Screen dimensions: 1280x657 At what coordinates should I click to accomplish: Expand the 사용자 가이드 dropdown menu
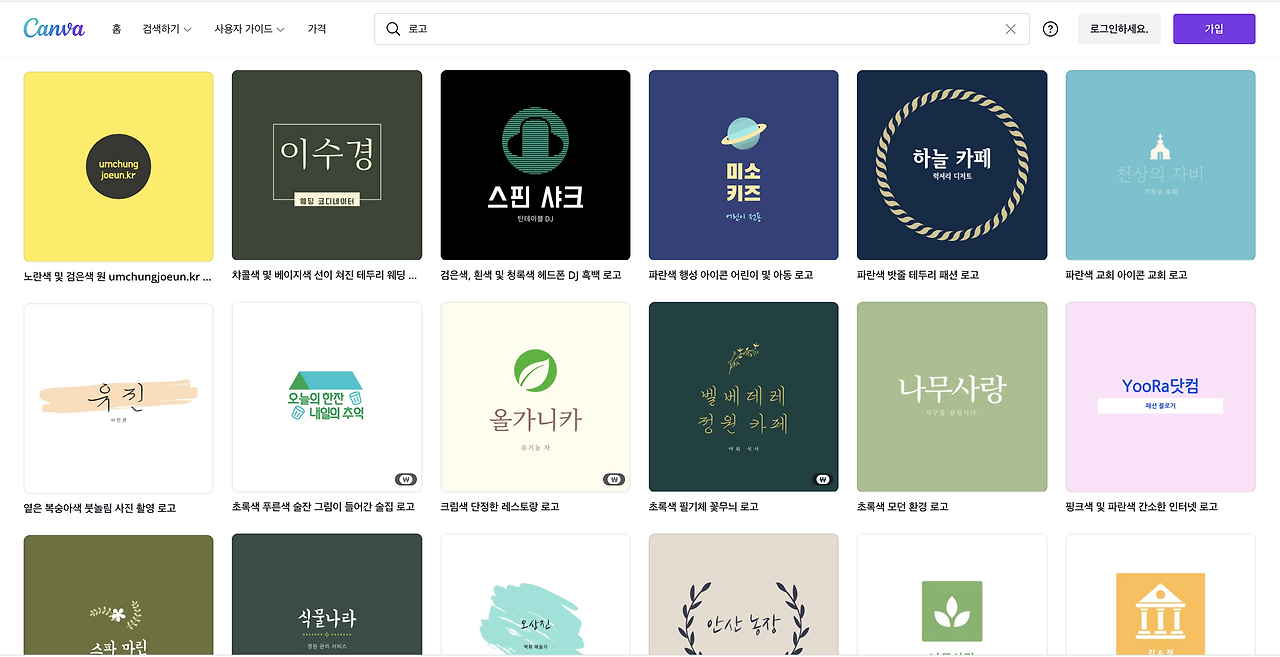(249, 29)
